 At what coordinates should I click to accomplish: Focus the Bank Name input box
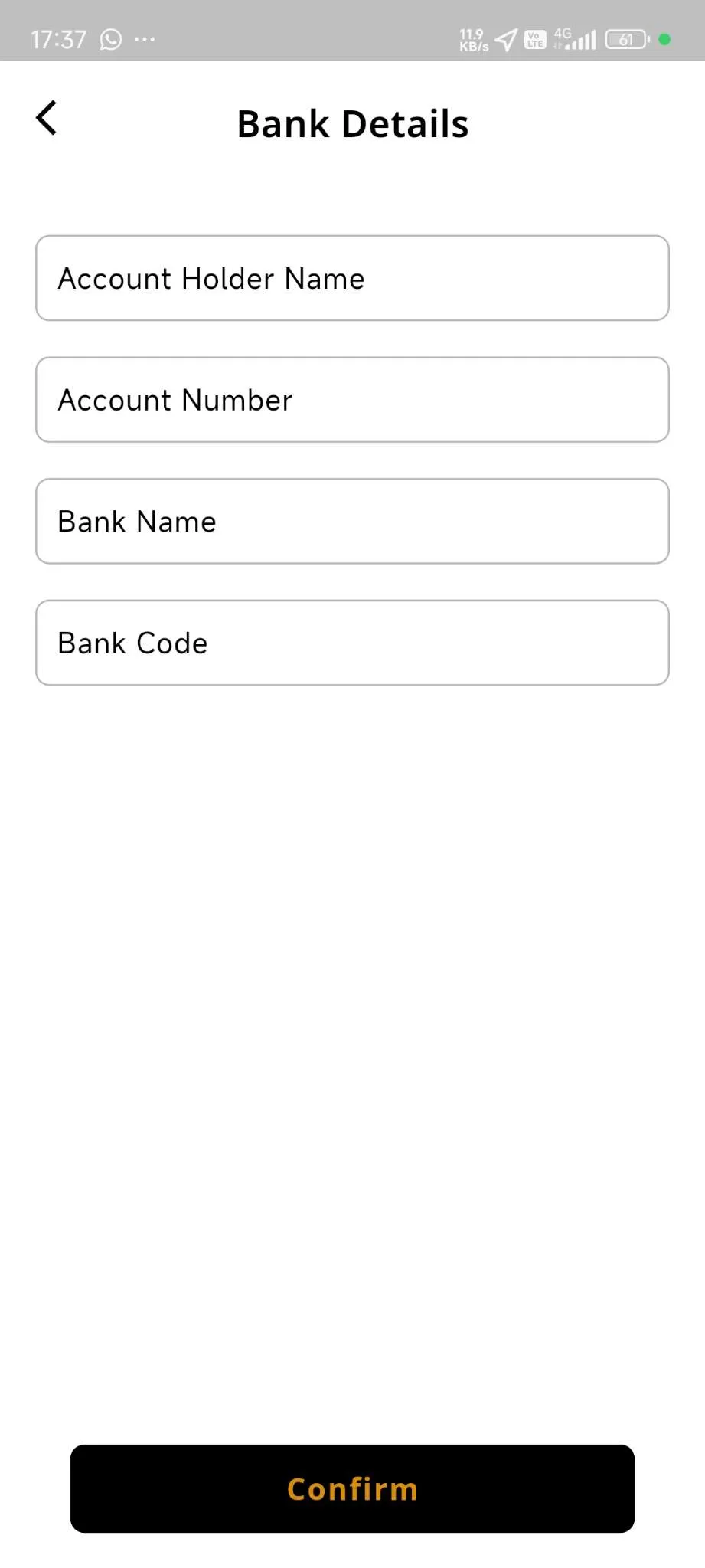pyautogui.click(x=352, y=521)
